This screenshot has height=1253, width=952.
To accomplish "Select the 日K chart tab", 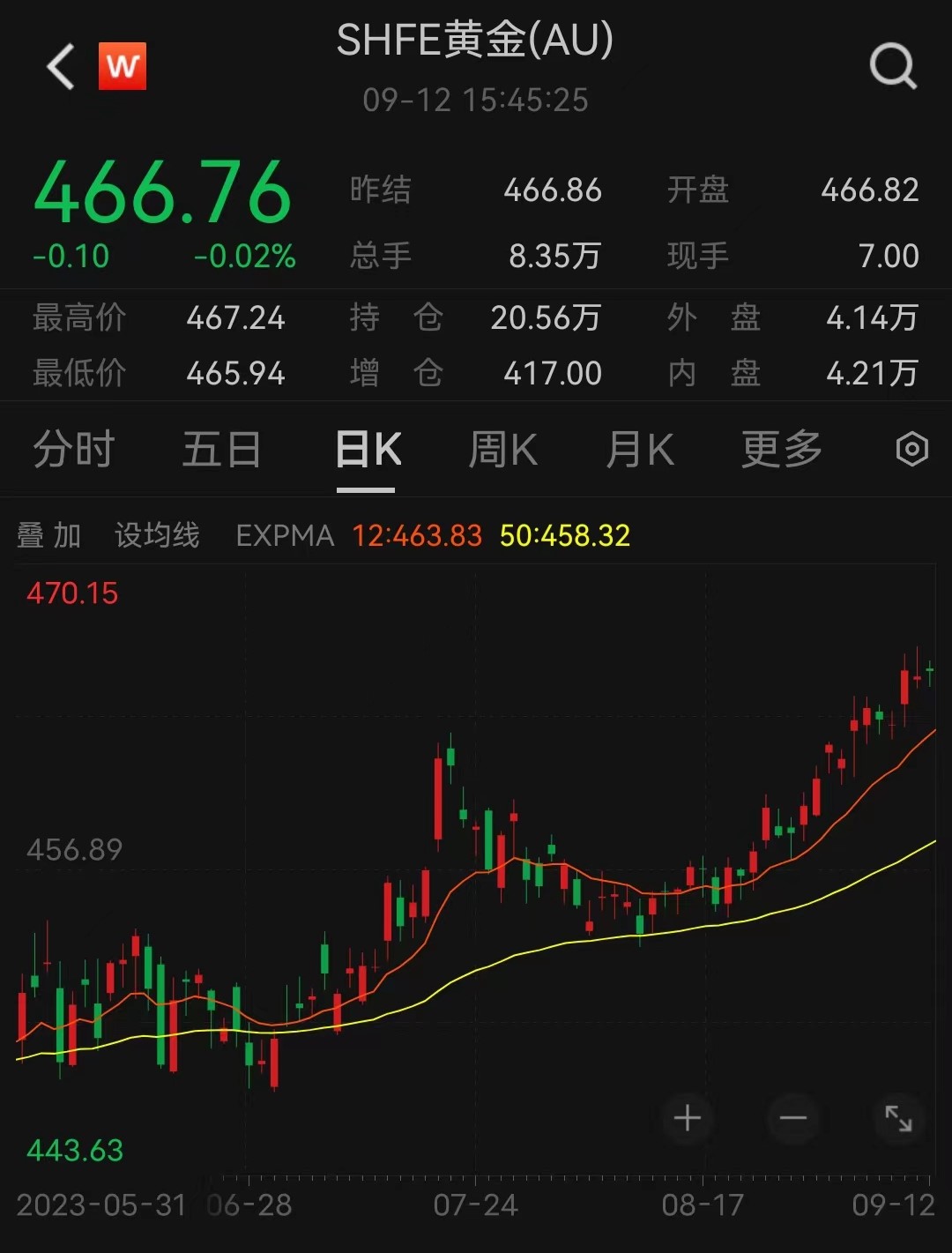I will [368, 450].
